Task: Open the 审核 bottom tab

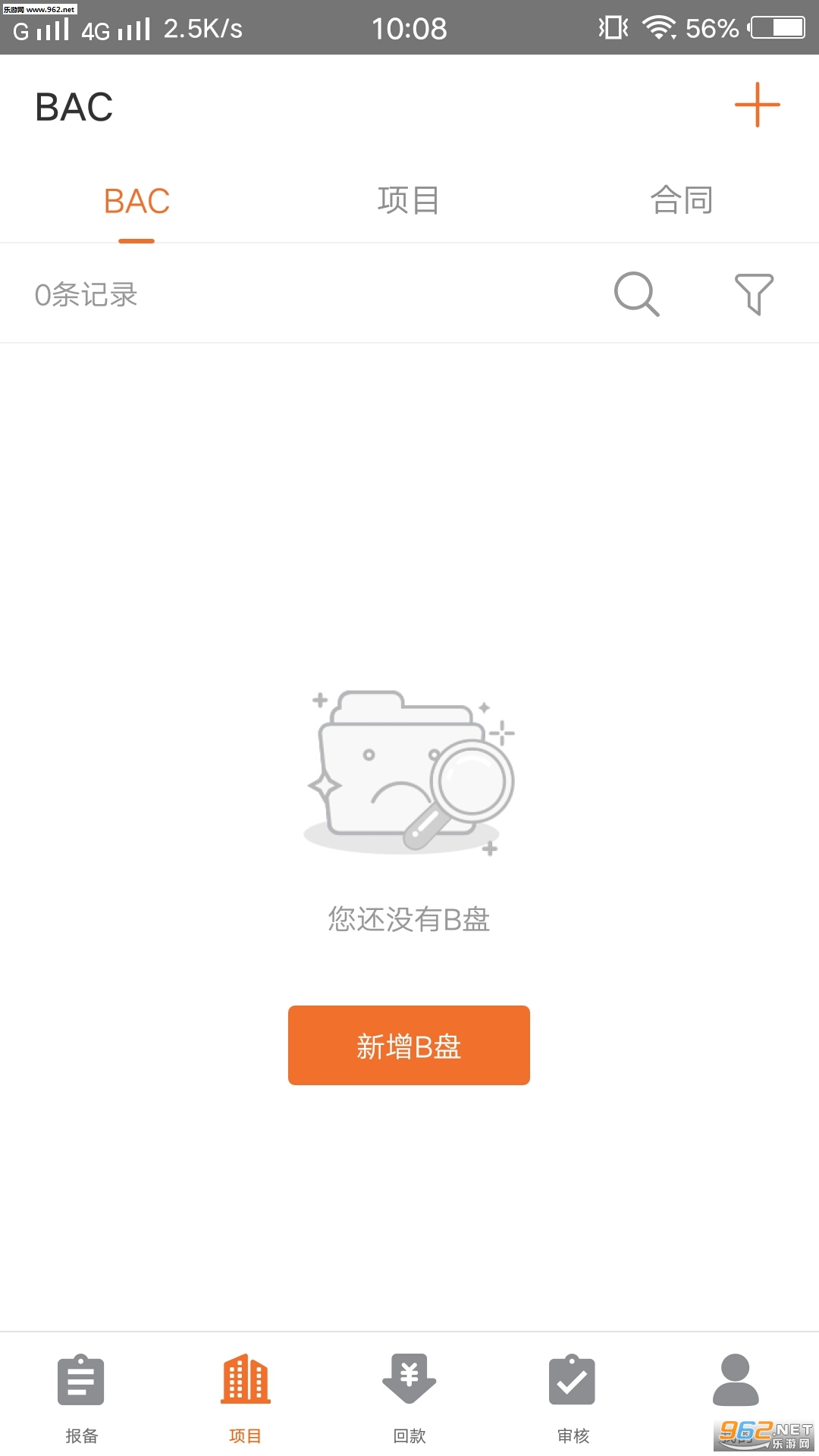Action: point(573,1395)
